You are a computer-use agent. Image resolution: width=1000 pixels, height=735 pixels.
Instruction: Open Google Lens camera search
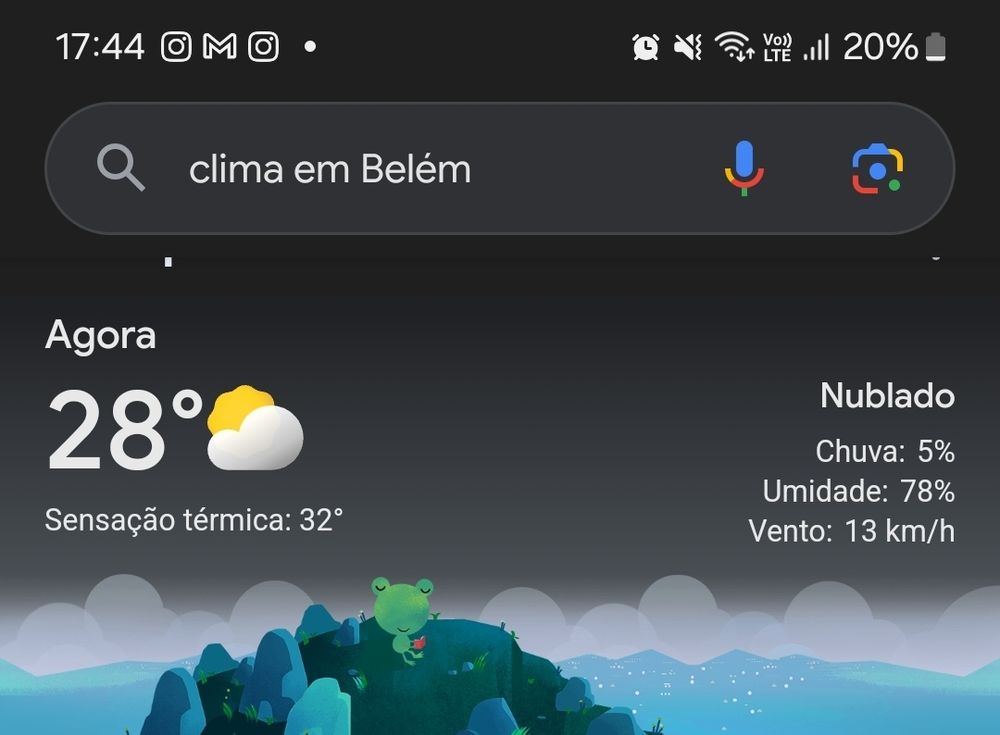(x=877, y=169)
